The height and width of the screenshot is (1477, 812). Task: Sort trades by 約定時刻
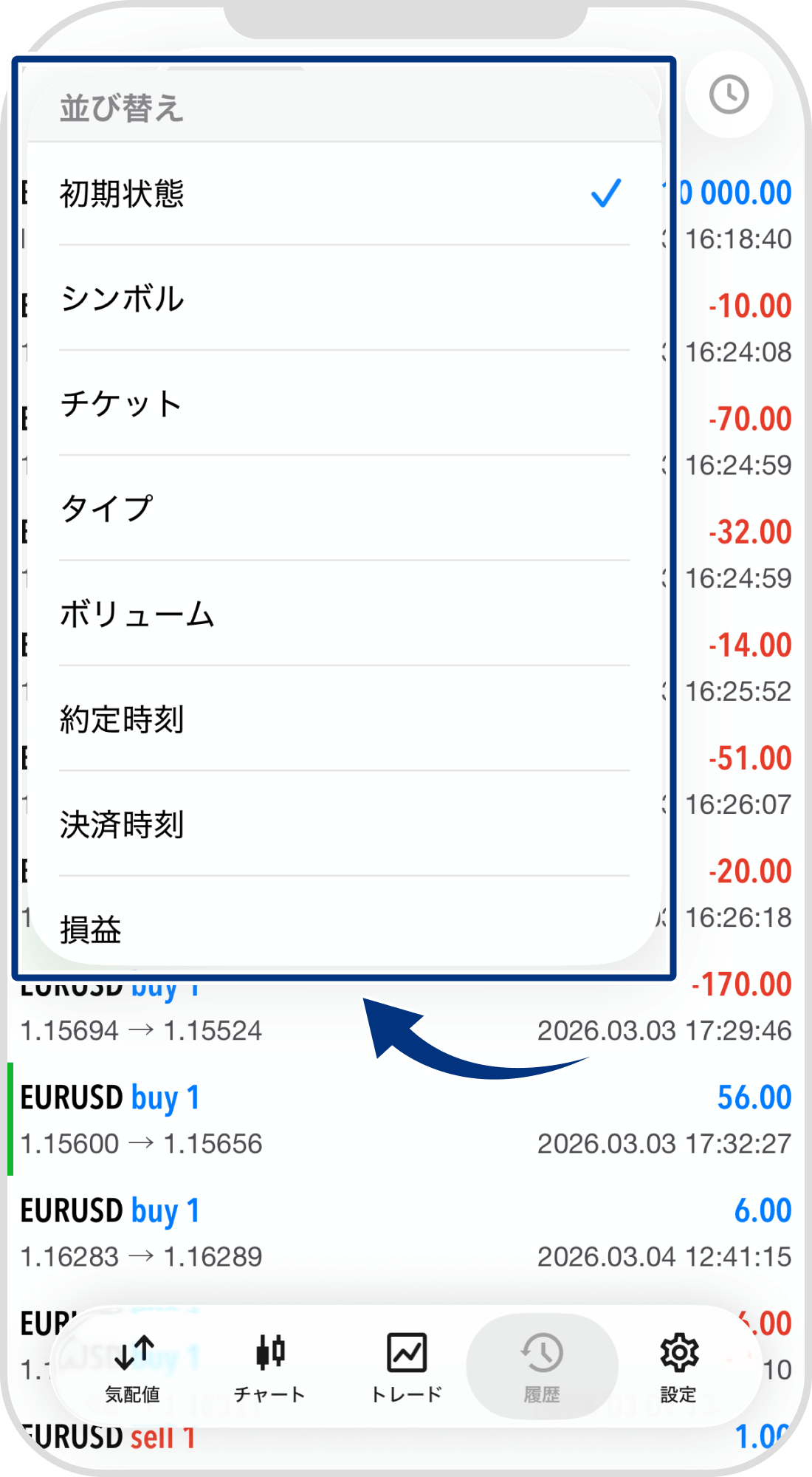click(343, 719)
